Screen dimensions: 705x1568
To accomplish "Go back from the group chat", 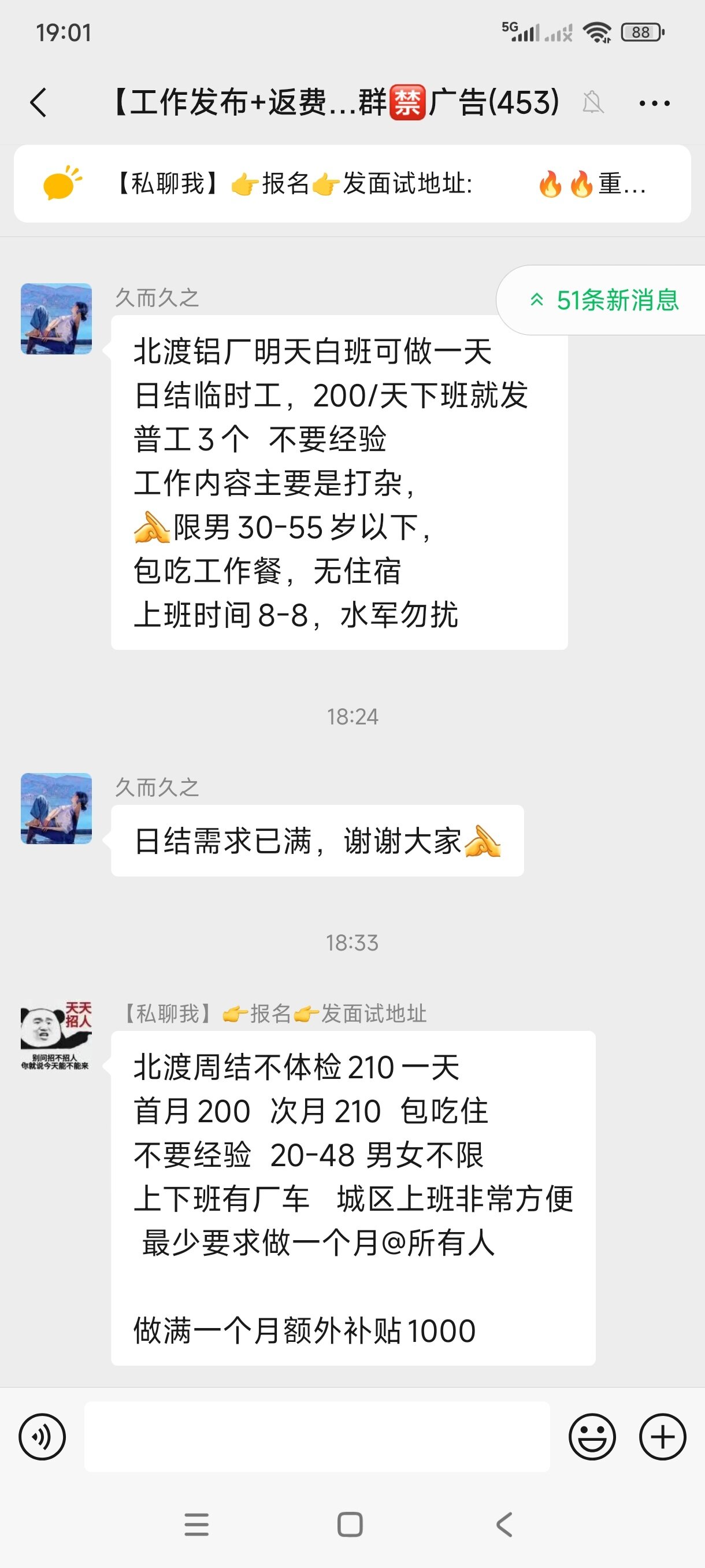I will tap(38, 102).
